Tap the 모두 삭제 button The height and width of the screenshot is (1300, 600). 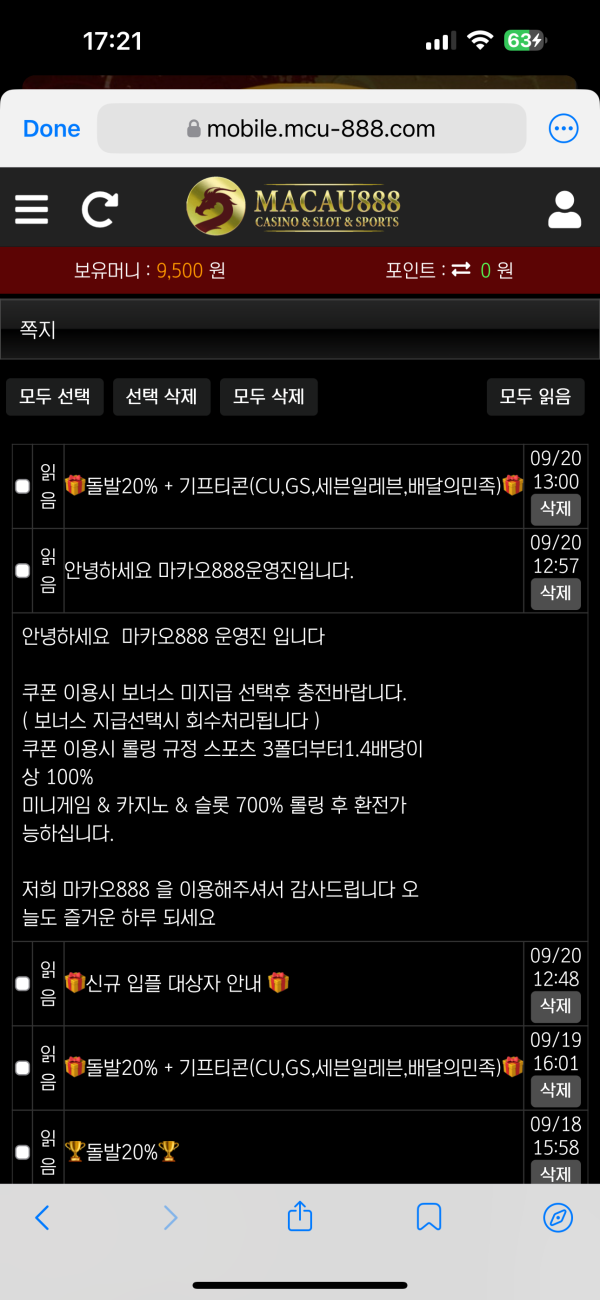[268, 397]
